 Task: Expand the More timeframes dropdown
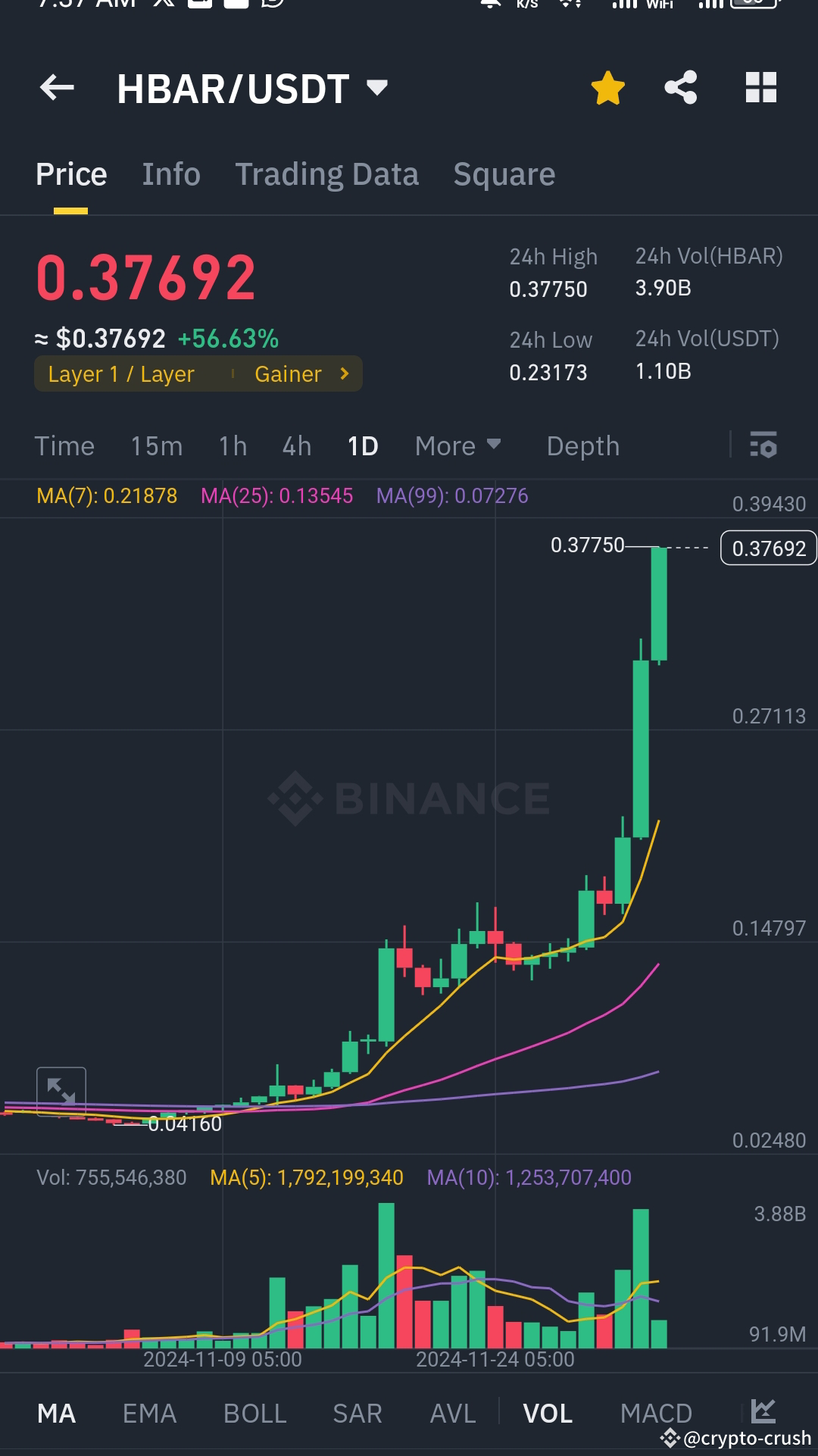click(457, 445)
